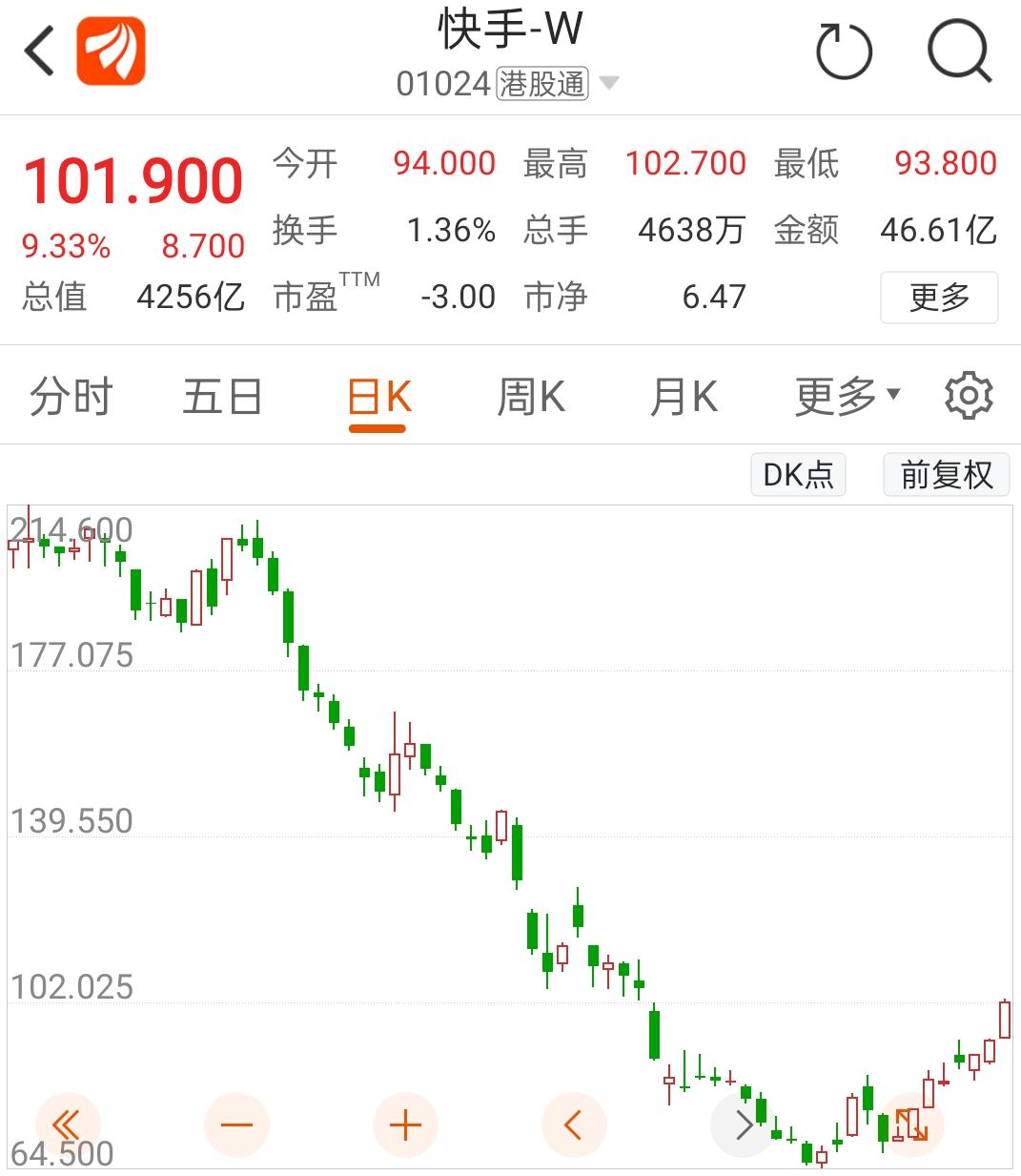The width and height of the screenshot is (1021, 1176).
Task: Switch to the 五日 chart tab
Action: (222, 397)
